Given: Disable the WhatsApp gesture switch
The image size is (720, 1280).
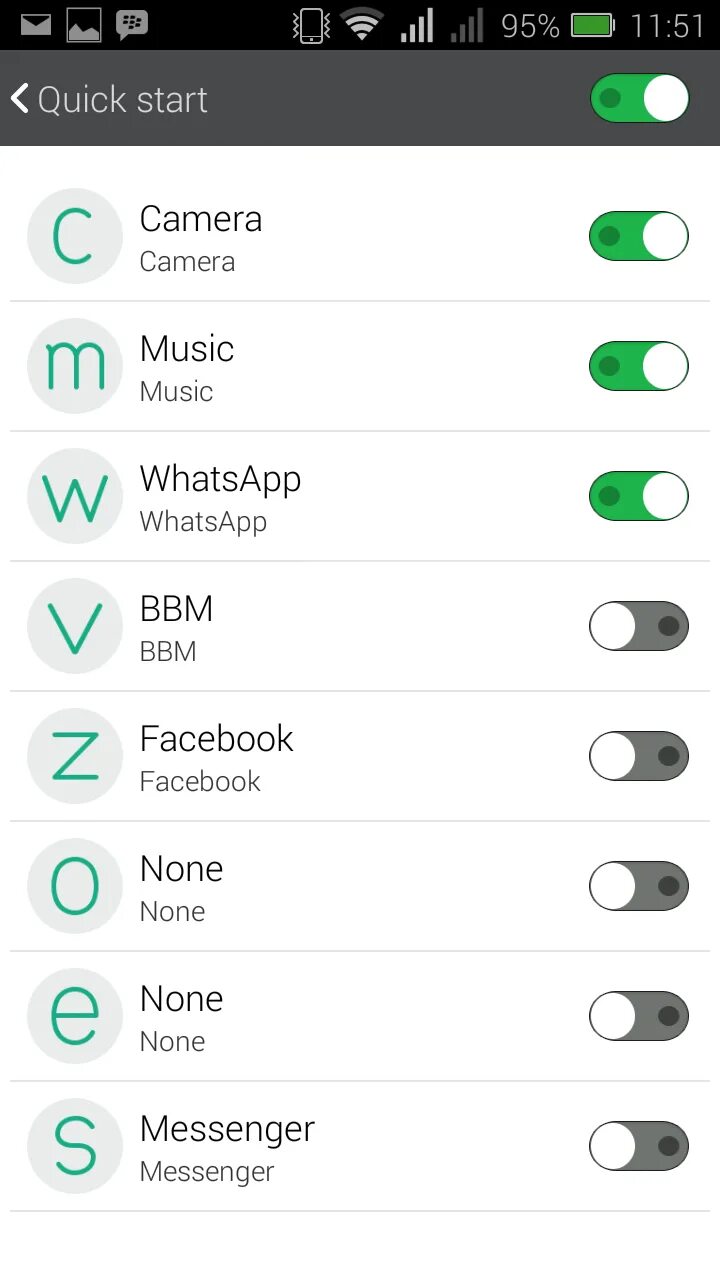Looking at the screenshot, I should [639, 496].
